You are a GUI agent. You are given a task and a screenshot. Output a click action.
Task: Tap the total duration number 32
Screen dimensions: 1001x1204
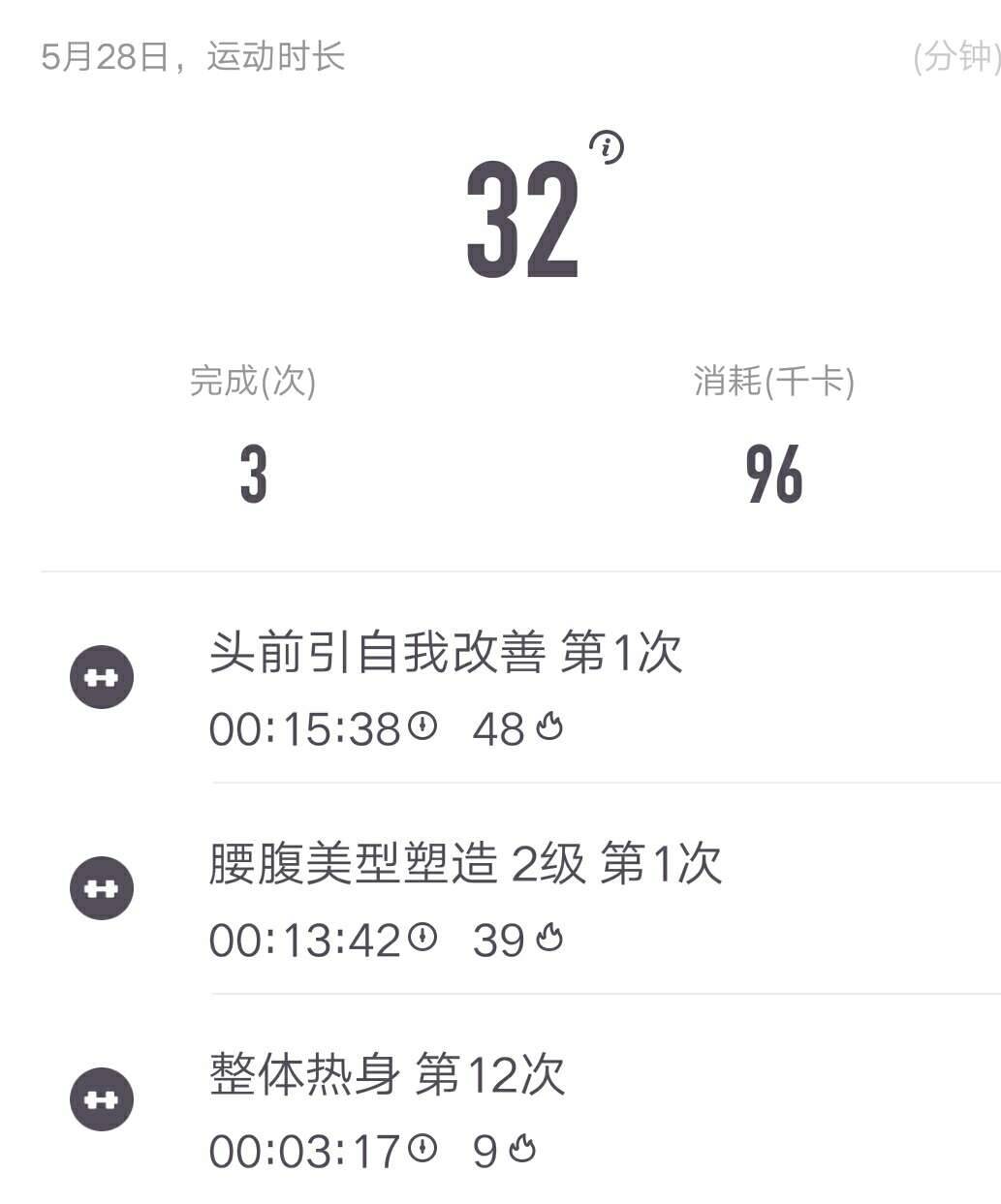[520, 221]
